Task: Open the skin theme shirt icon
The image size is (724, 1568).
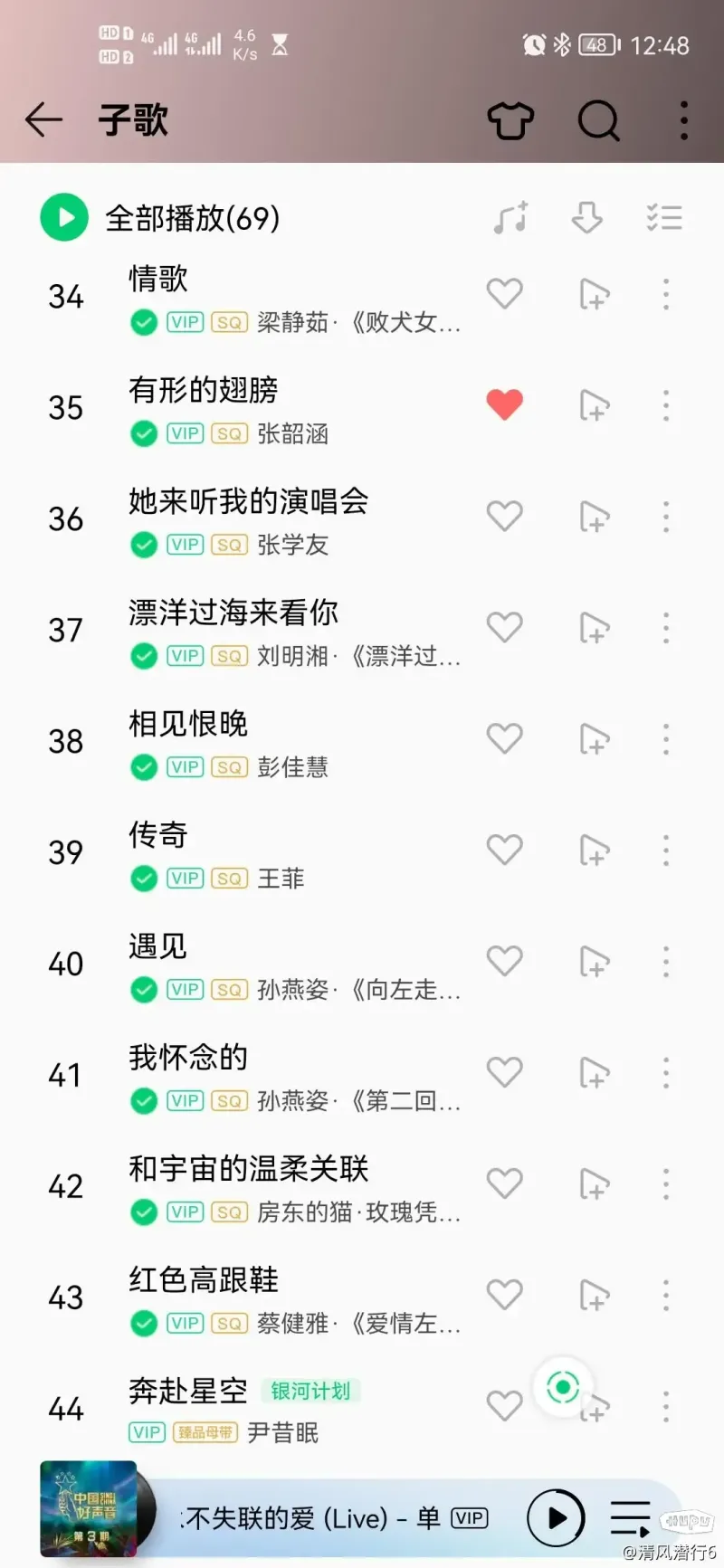Action: (x=510, y=119)
